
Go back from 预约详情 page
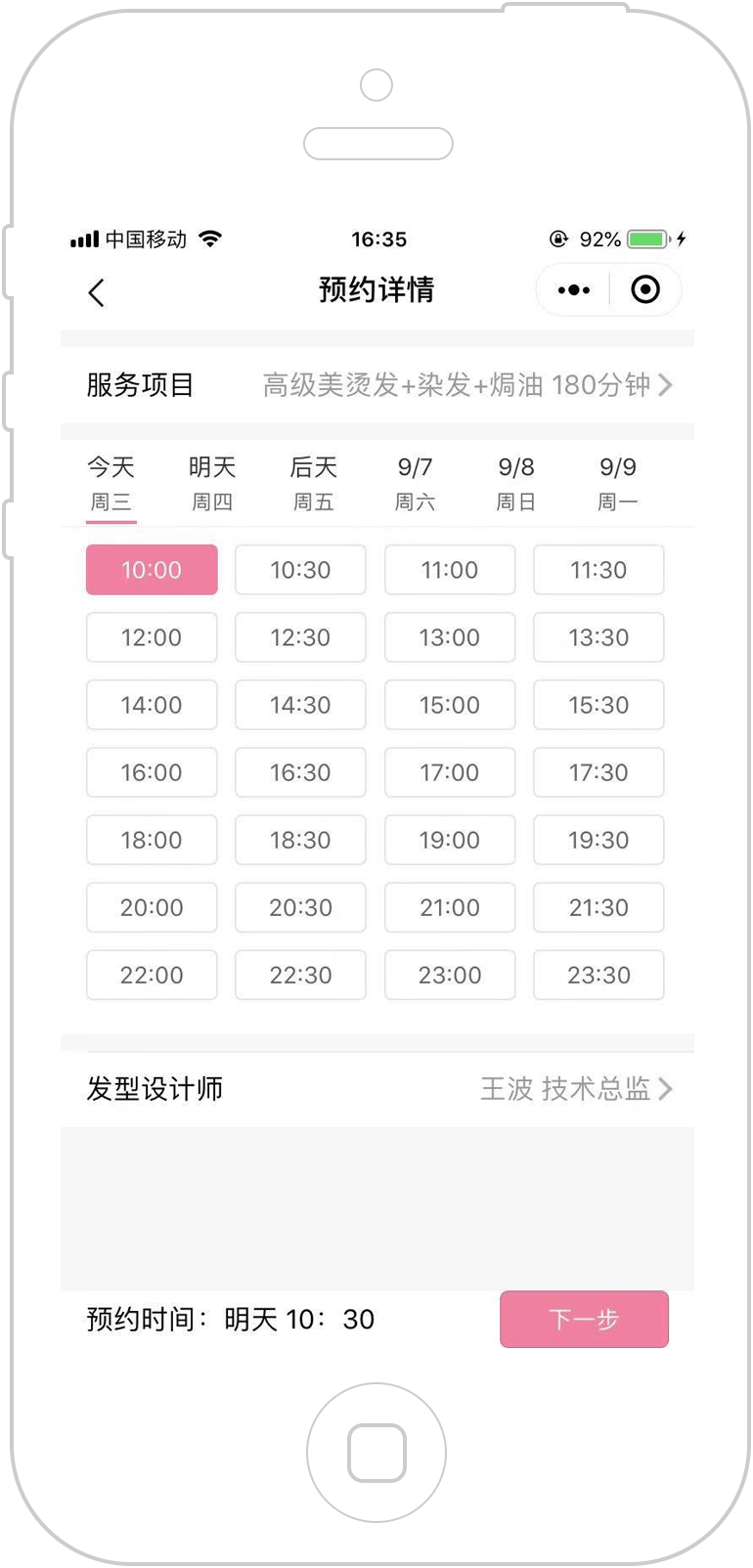pyautogui.click(x=96, y=291)
